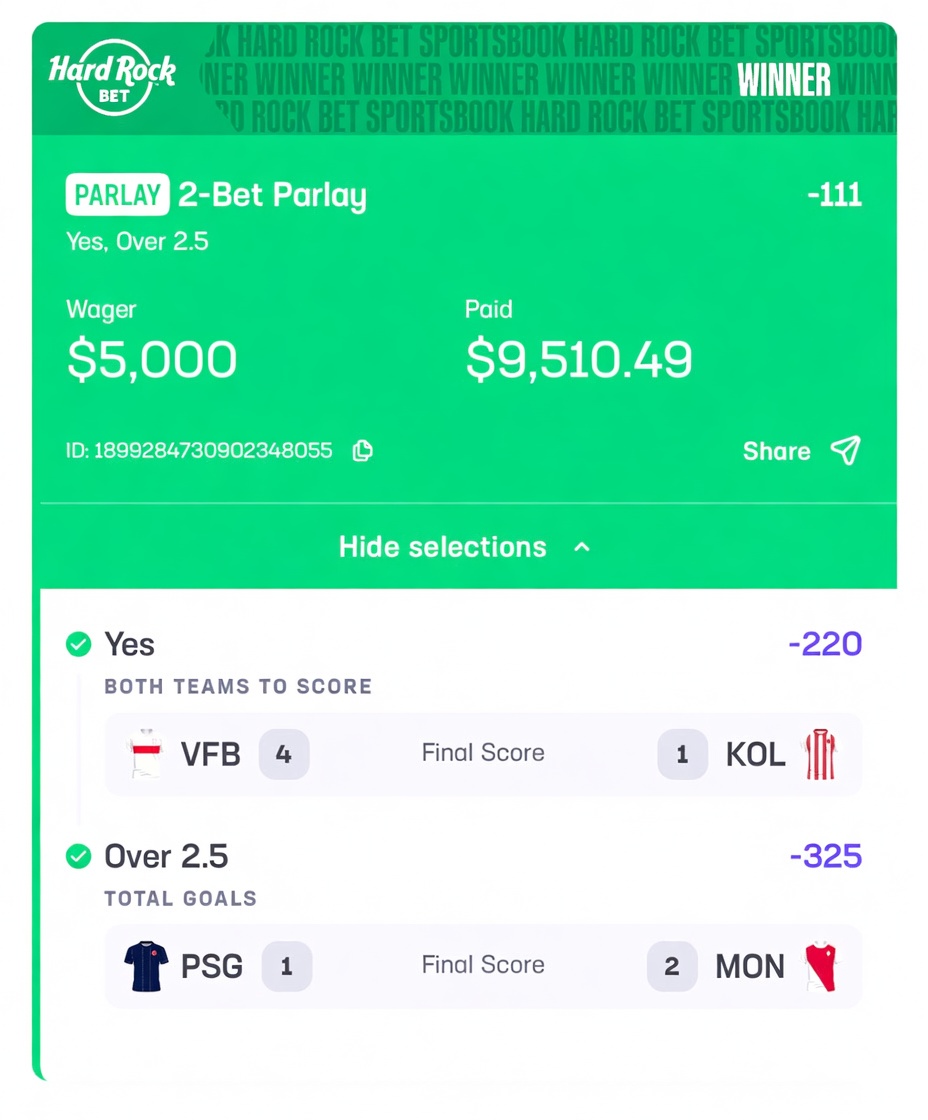Open the PSG vs MON match card

pyautogui.click(x=483, y=966)
